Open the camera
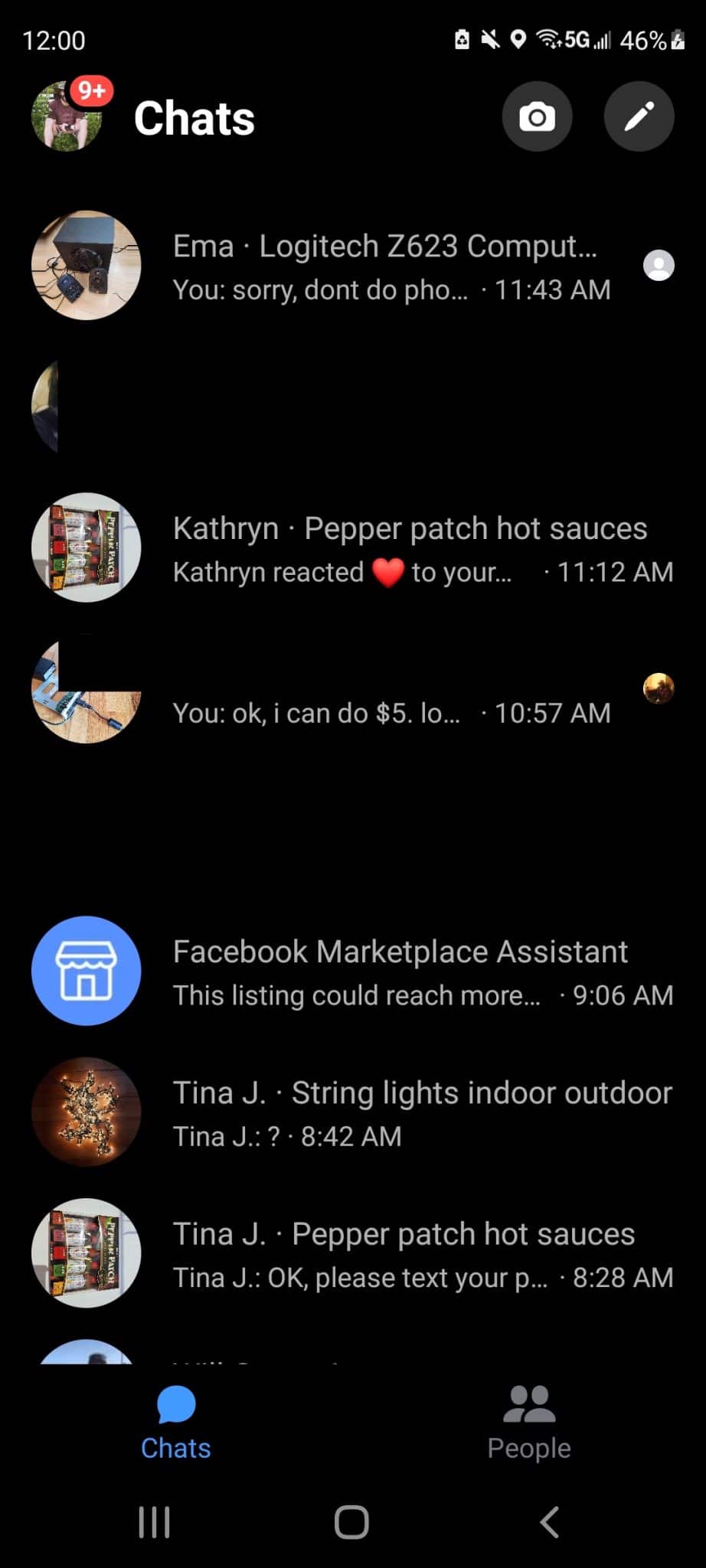The image size is (706, 1568). (537, 116)
